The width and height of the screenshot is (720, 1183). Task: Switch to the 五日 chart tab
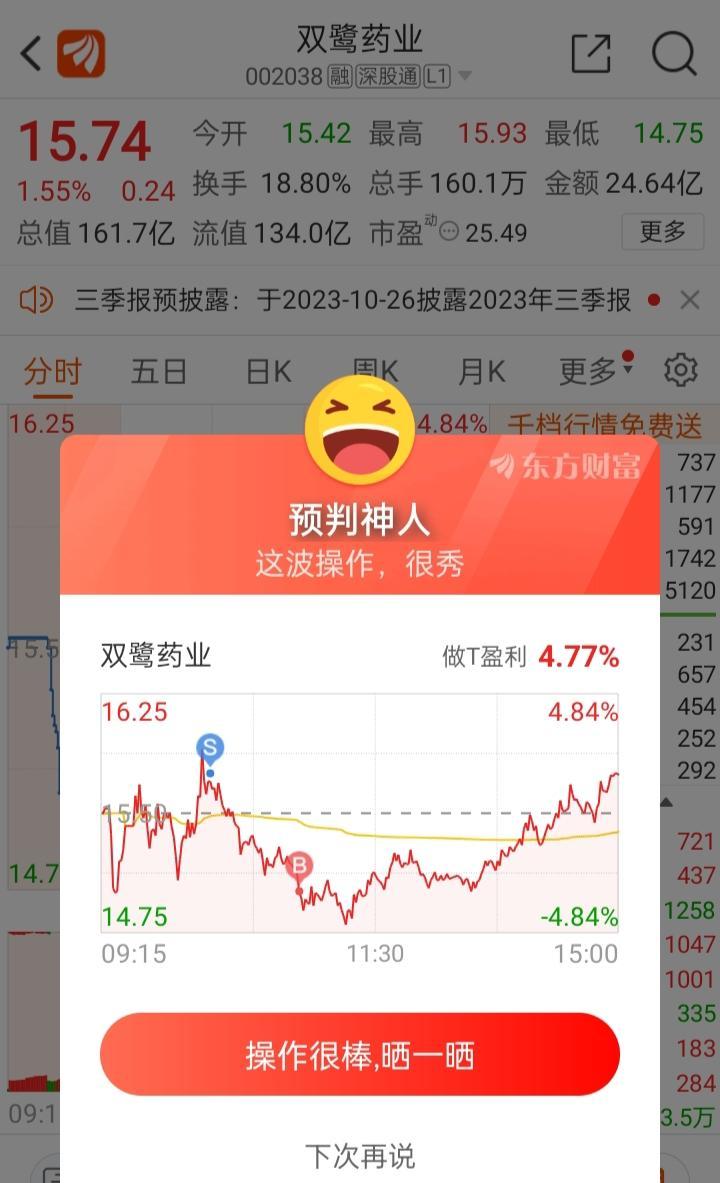158,371
